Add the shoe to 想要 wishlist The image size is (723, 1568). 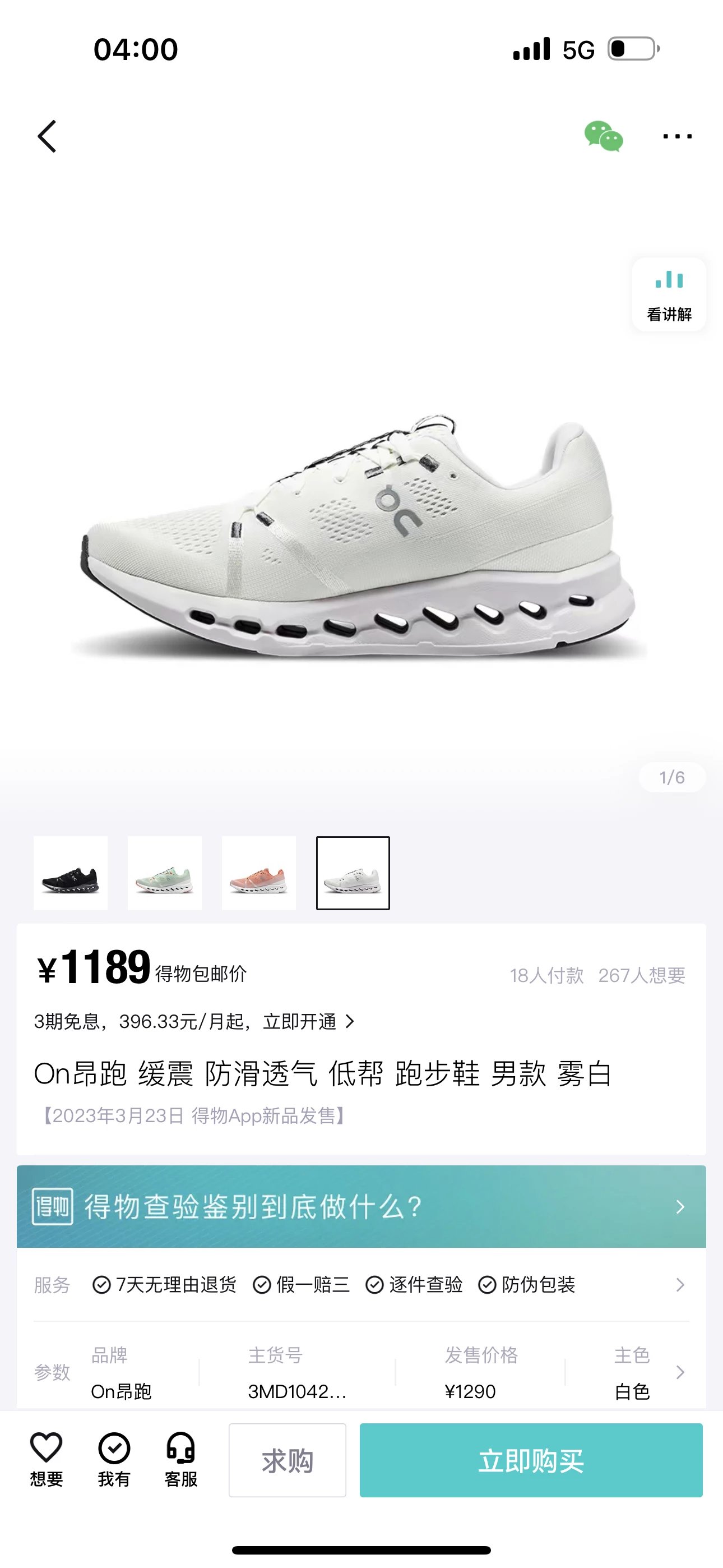click(x=47, y=1459)
